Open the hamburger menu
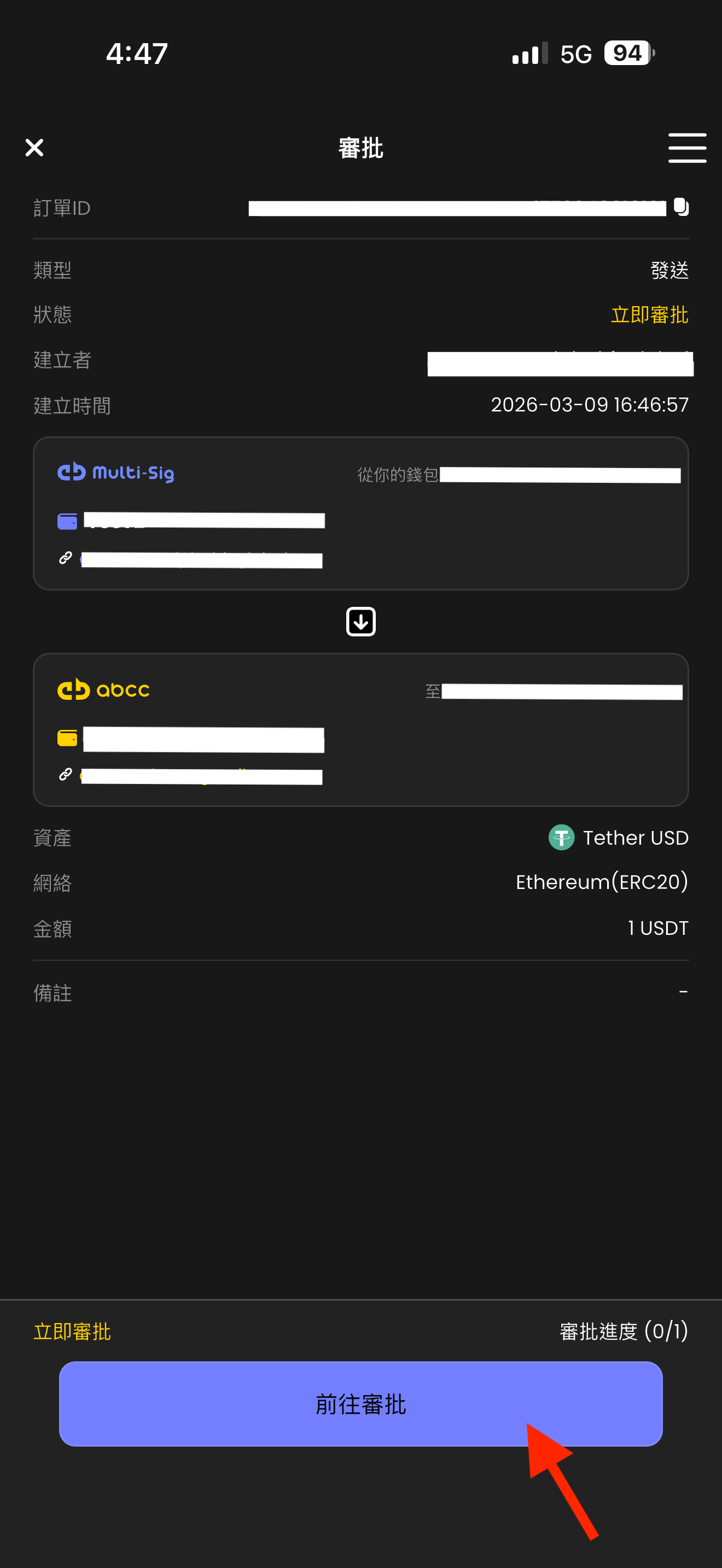This screenshot has width=722, height=1568. (686, 148)
